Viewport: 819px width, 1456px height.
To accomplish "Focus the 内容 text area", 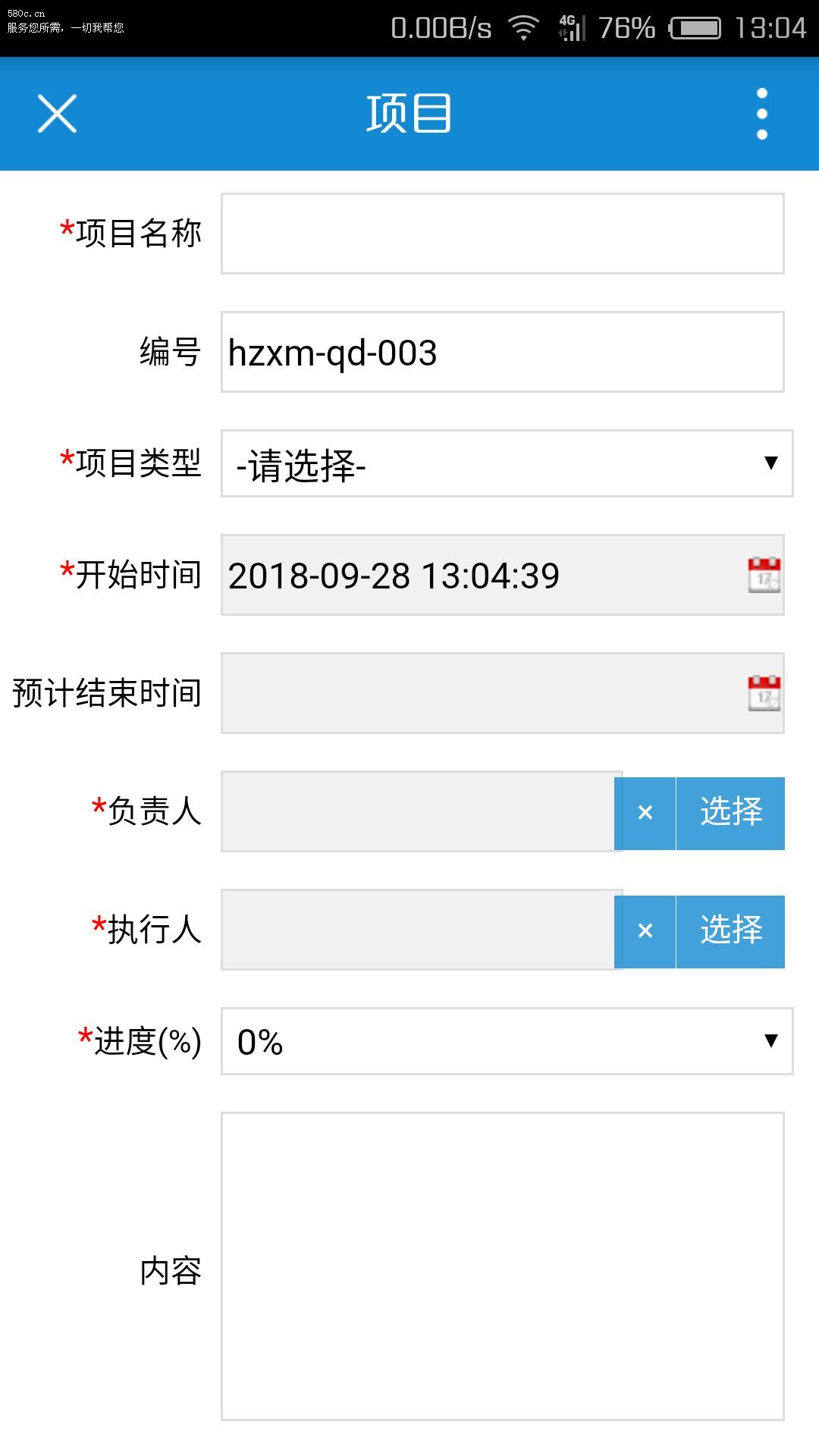I will coord(502,1266).
